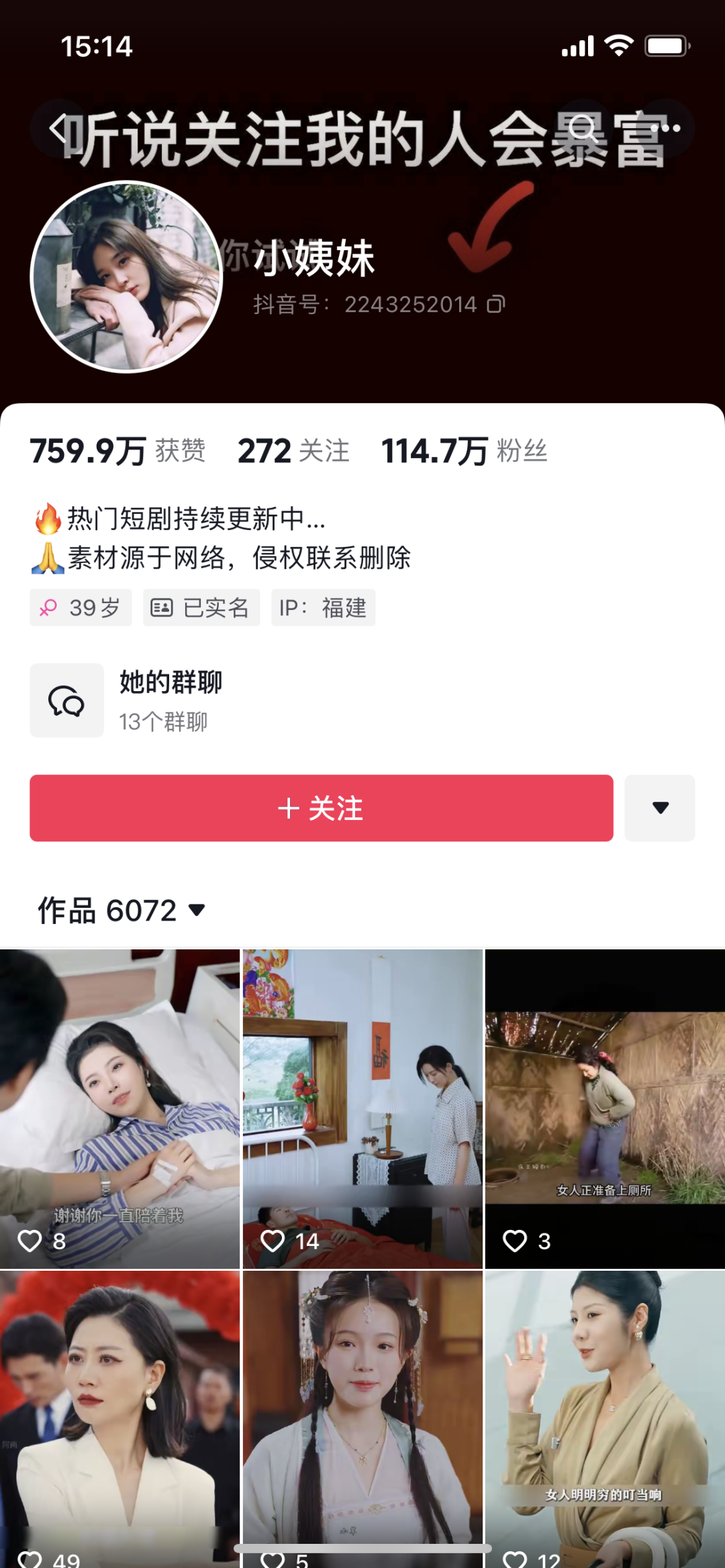Open the video captioned 女人明明穷的叮当响
The height and width of the screenshot is (1568, 725).
click(x=605, y=1419)
